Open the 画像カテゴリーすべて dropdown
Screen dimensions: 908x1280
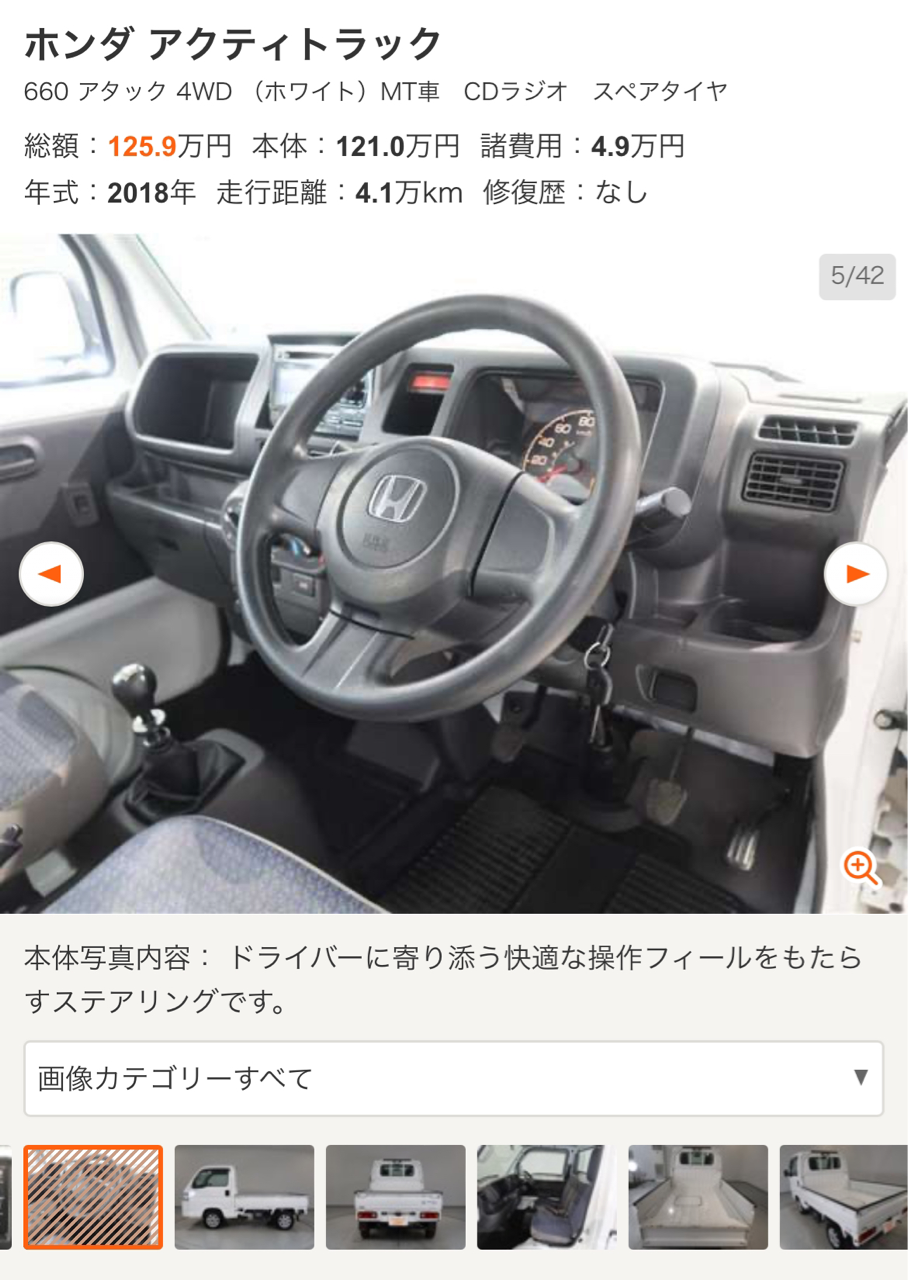click(454, 1078)
